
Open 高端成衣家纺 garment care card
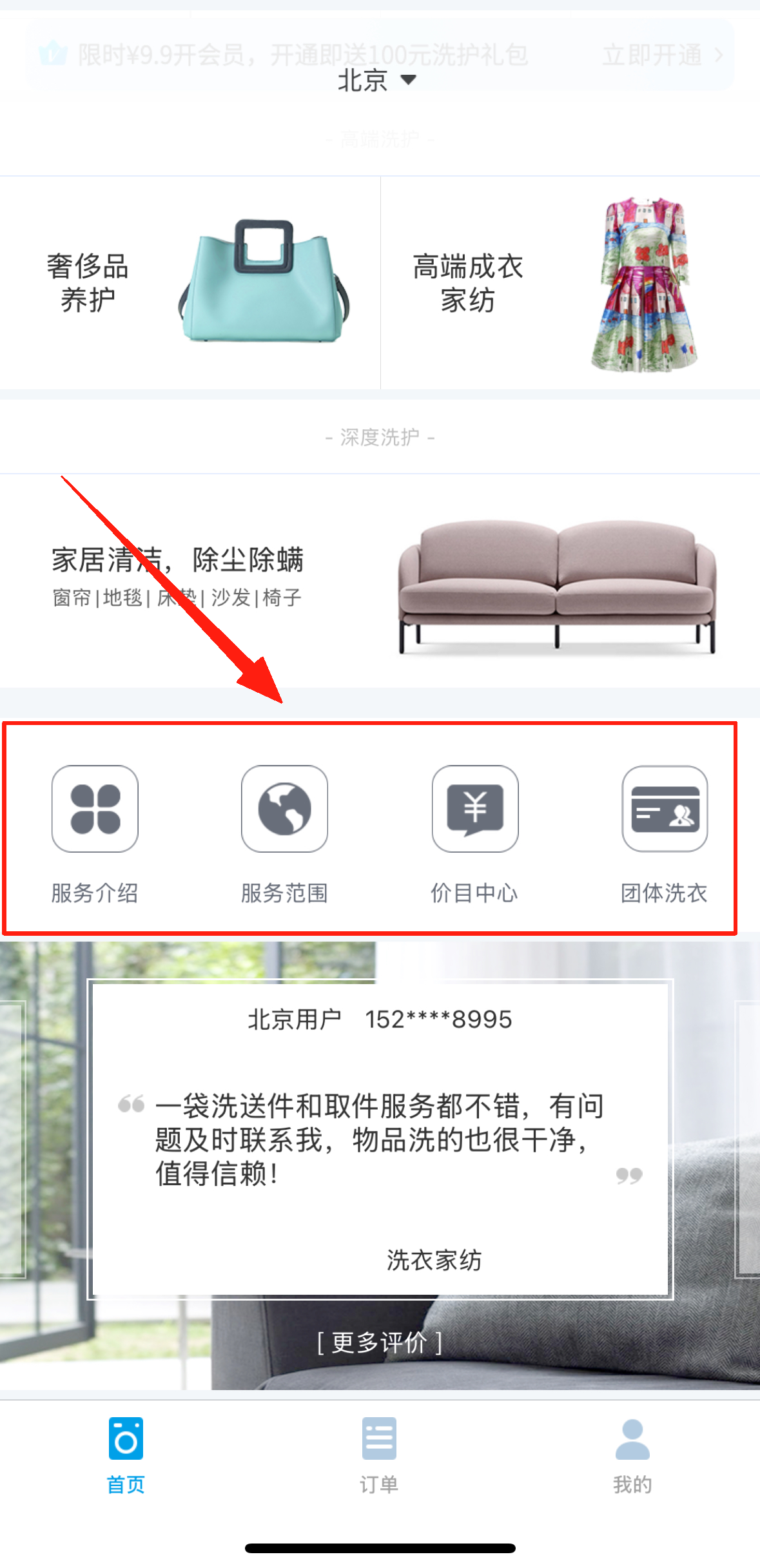coord(570,283)
